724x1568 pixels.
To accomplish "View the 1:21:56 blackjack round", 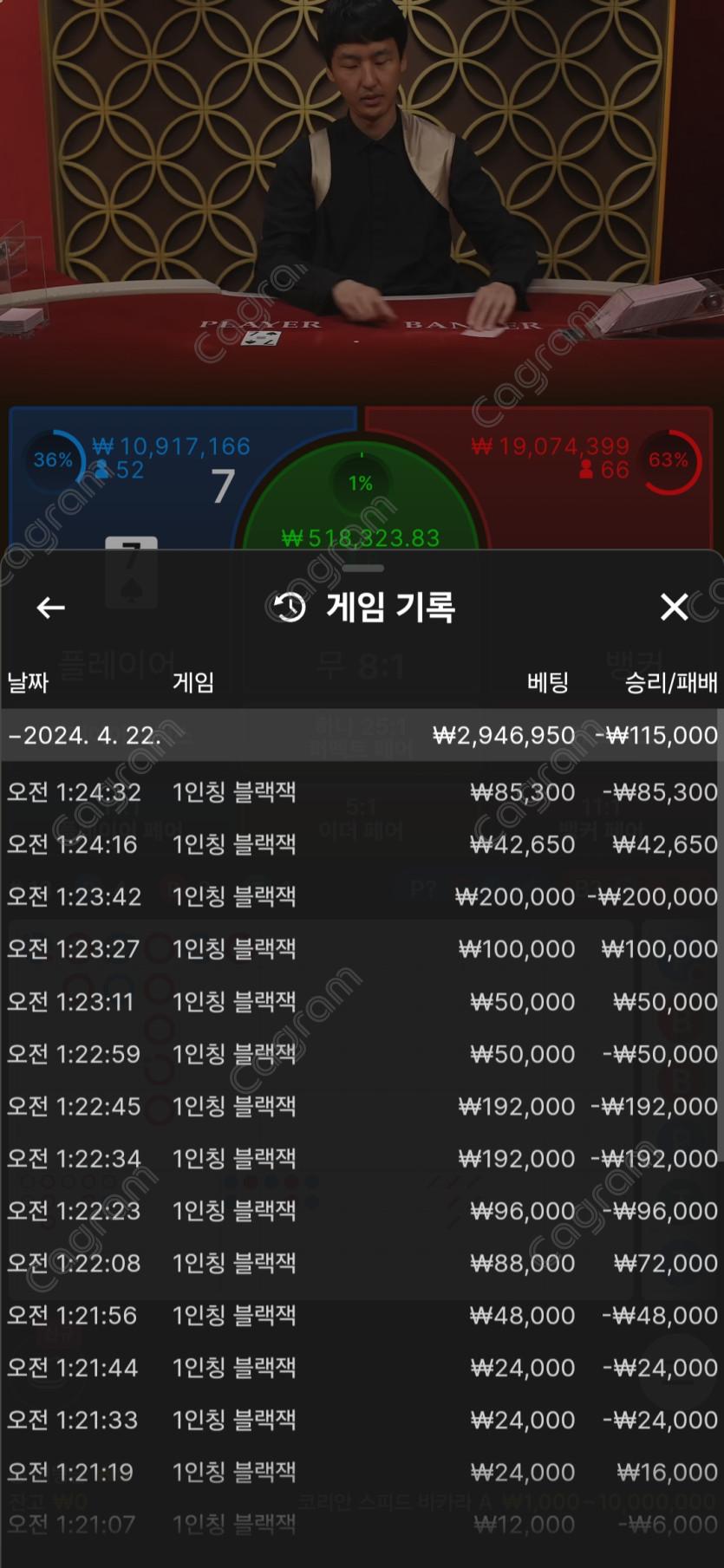I will click(362, 1316).
